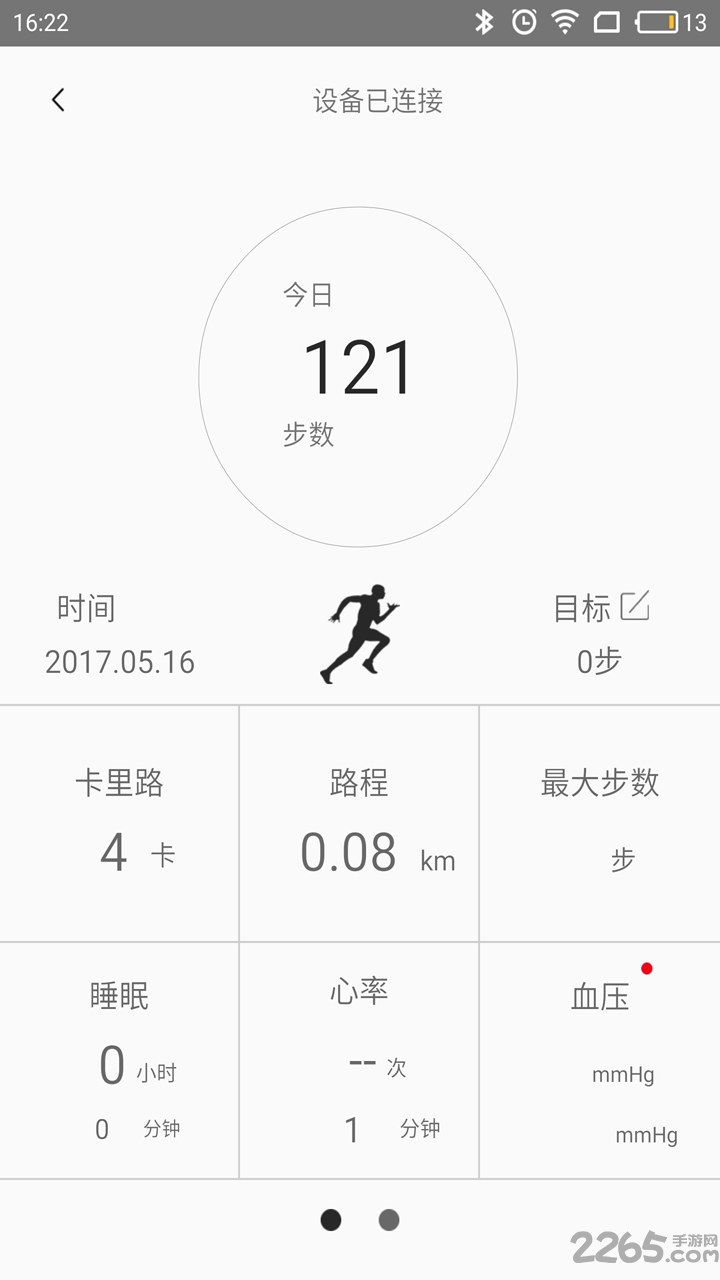Image resolution: width=720 pixels, height=1280 pixels.
Task: Open the 卡里路 calories panel
Action: tap(118, 820)
